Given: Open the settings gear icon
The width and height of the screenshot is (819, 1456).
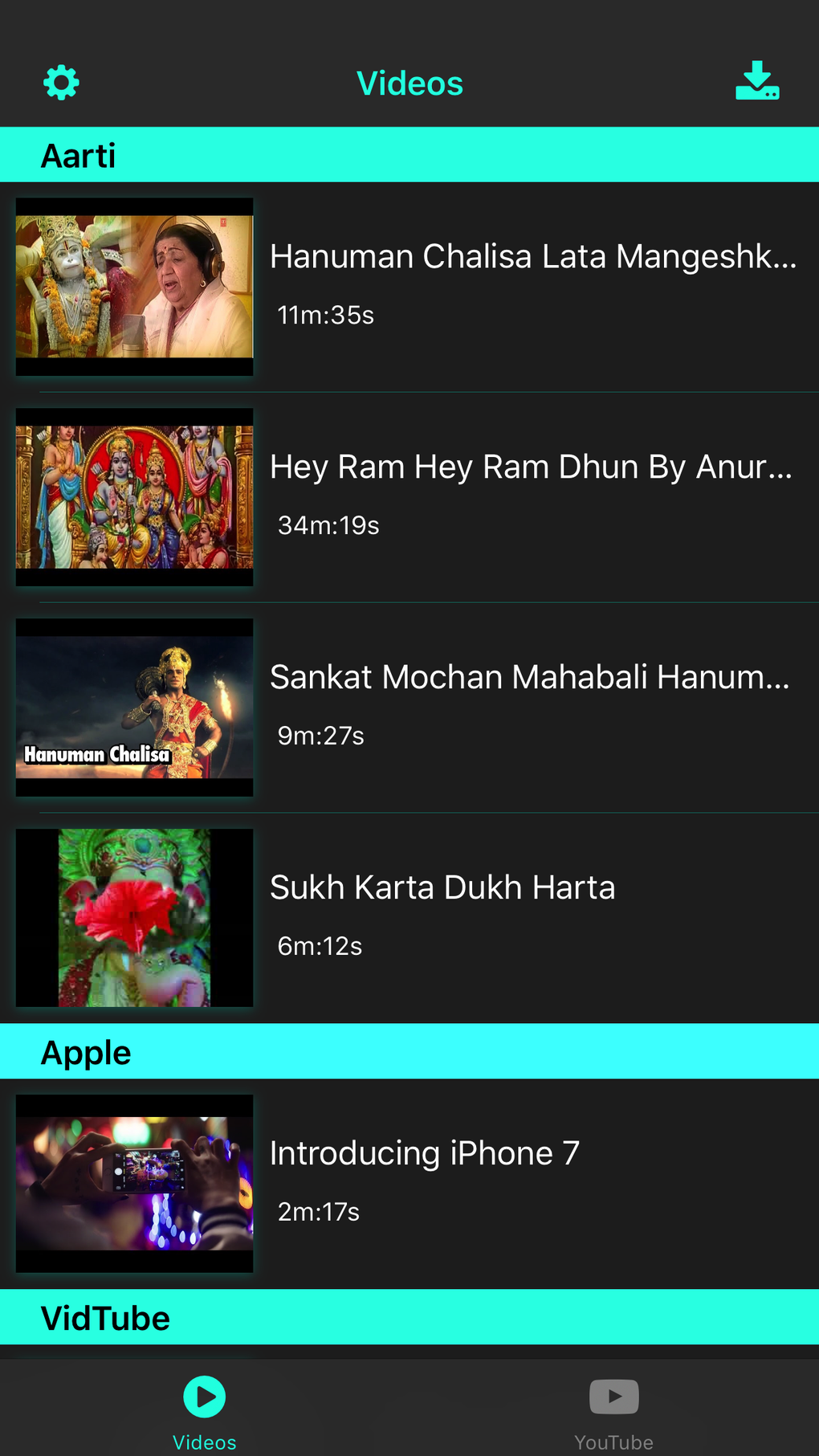Looking at the screenshot, I should point(61,81).
